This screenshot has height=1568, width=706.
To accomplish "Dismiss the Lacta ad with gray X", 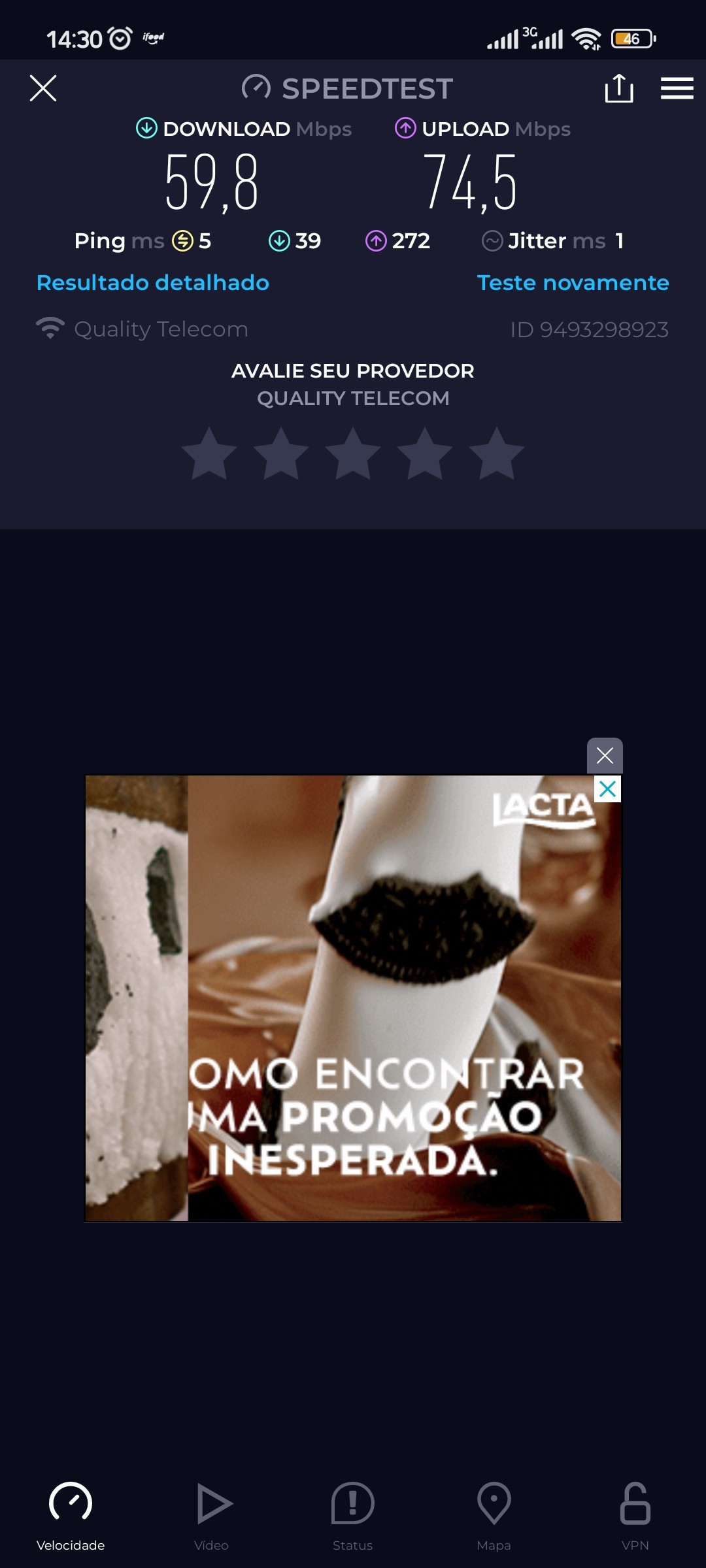I will pos(605,755).
